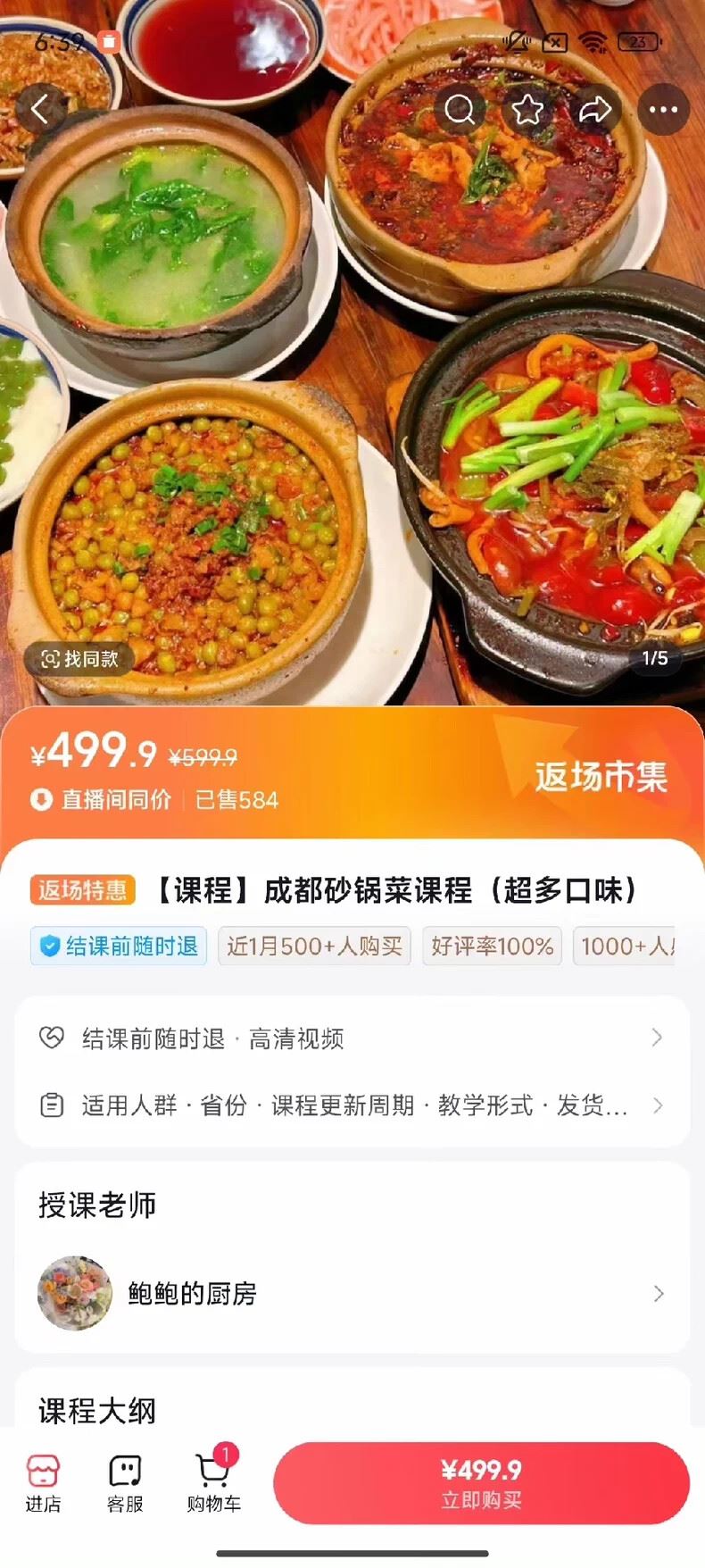Open the 结课前随时退 · 高清视频 service row
Screen dimensions: 705x1568
(352, 1038)
